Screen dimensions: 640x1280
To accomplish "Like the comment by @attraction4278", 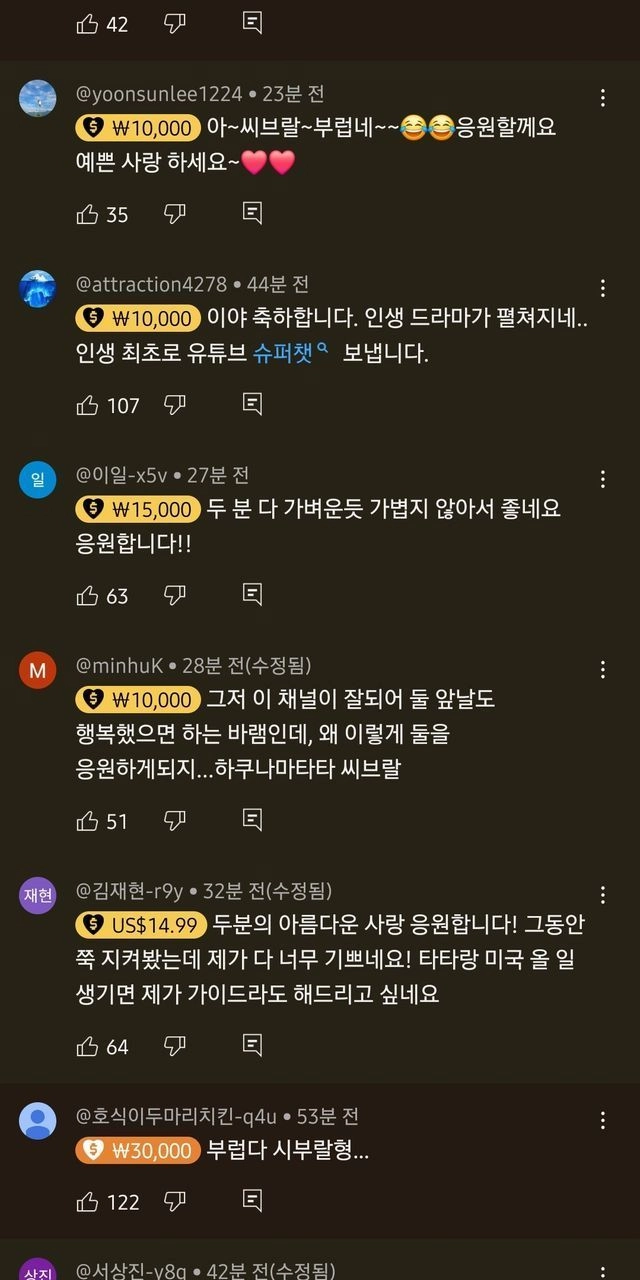I will click(88, 404).
